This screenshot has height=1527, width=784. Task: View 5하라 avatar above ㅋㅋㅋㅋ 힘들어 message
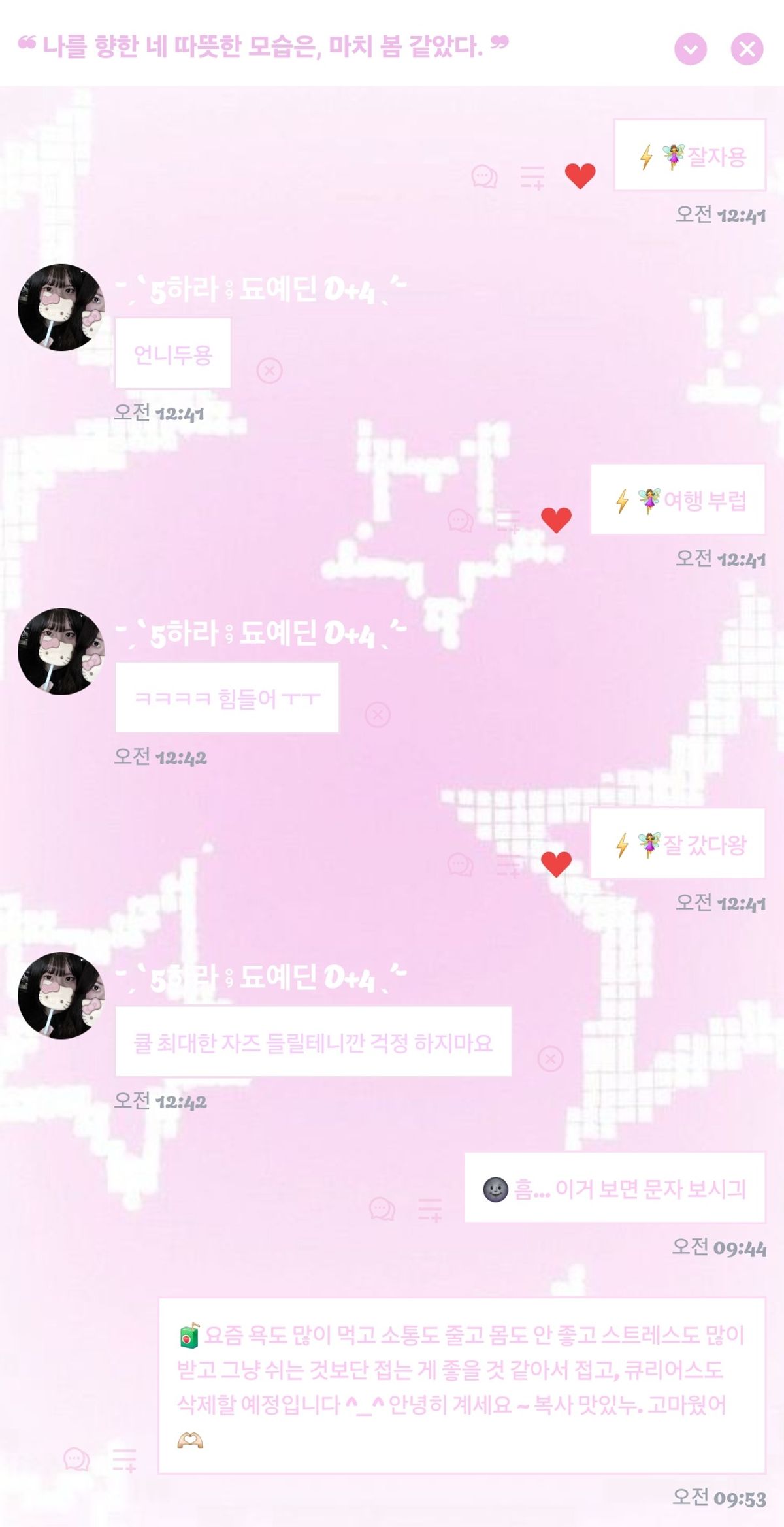(x=61, y=651)
